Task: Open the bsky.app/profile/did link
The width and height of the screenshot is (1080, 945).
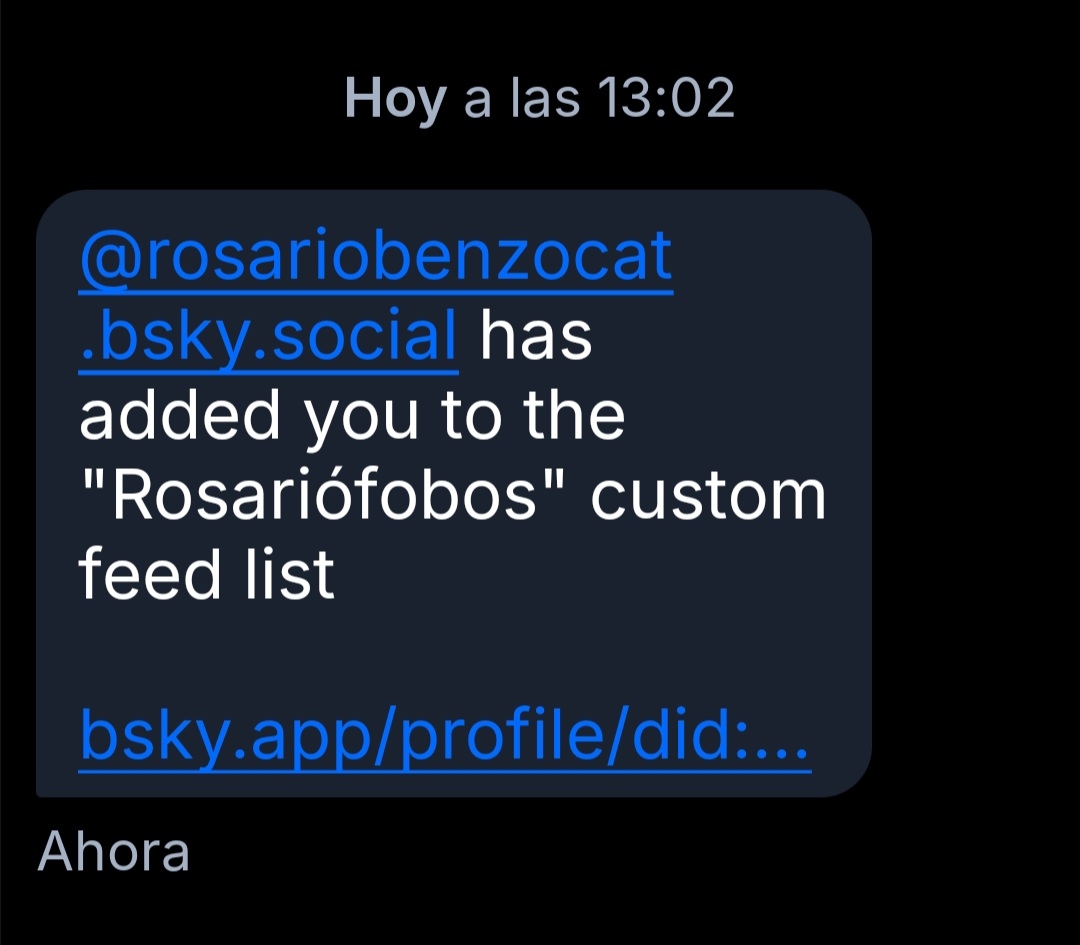Action: (444, 734)
